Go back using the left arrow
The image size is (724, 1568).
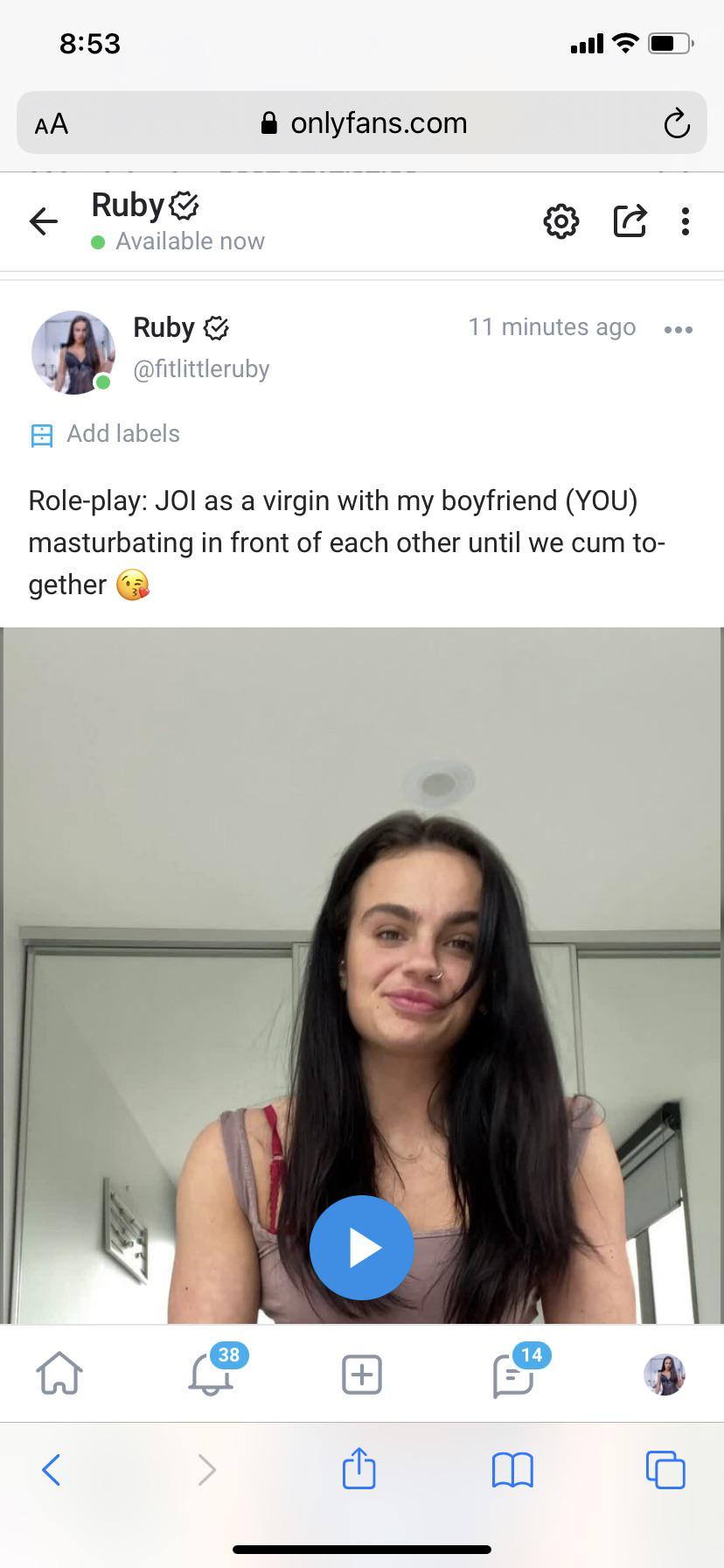point(43,221)
